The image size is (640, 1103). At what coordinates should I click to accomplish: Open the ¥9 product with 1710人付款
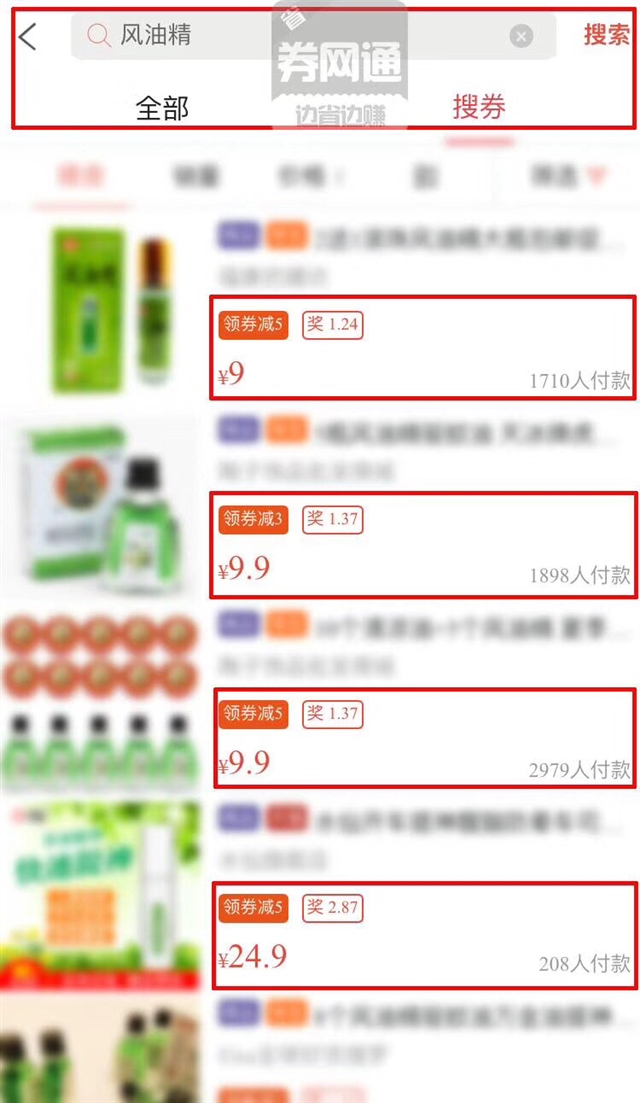point(421,347)
